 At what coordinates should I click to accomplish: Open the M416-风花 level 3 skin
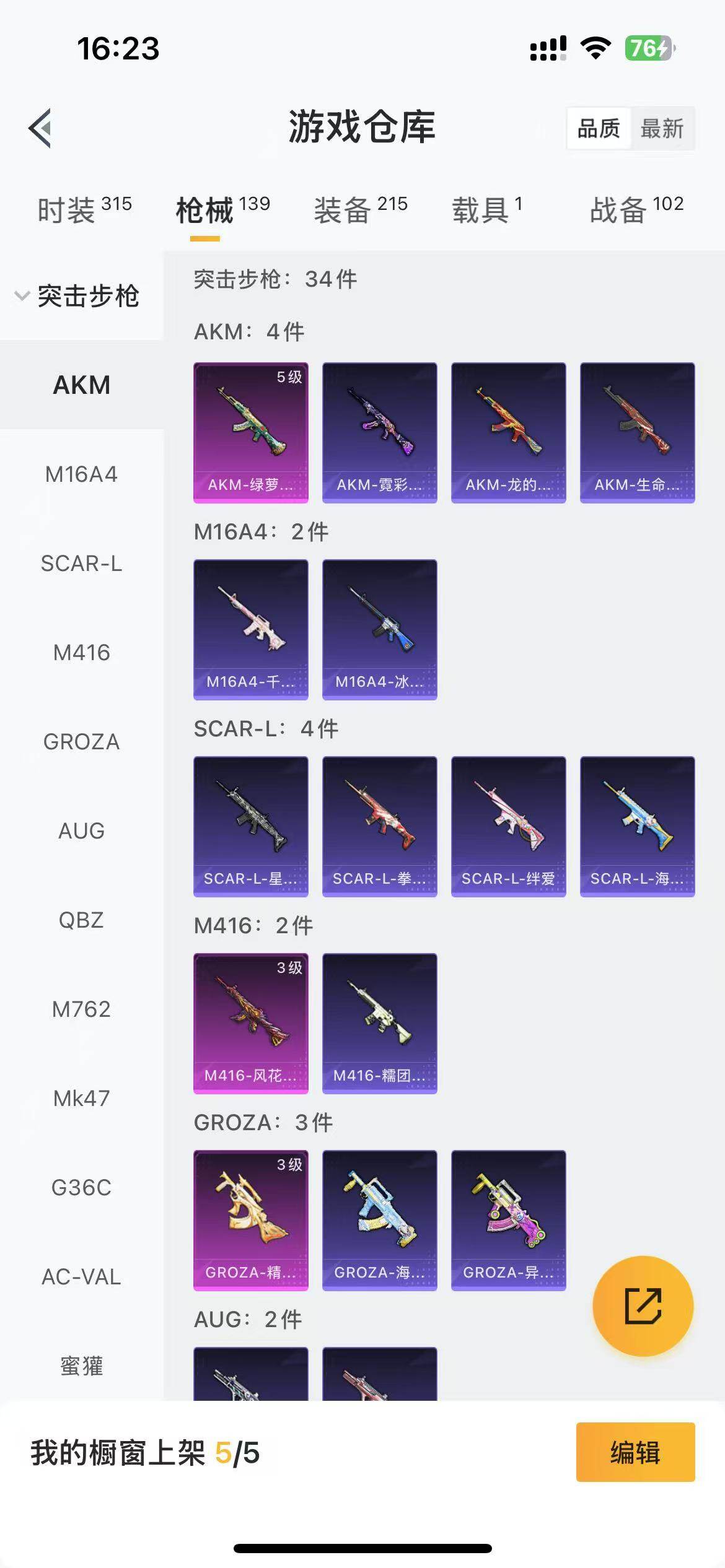[251, 1023]
